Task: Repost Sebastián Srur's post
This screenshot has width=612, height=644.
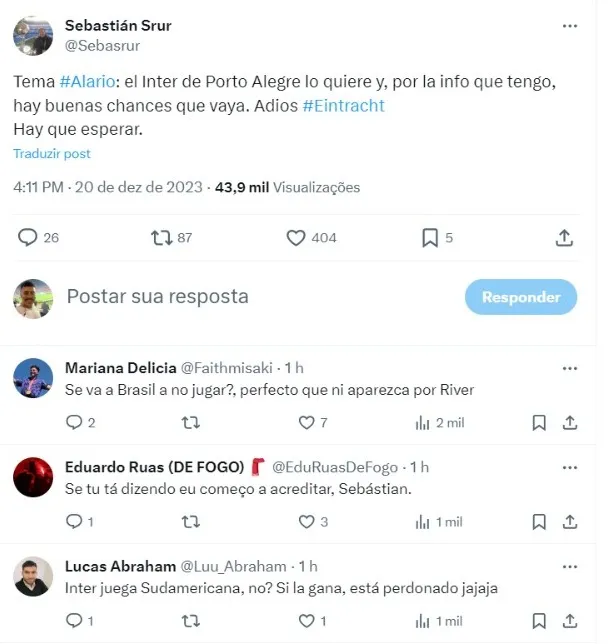Action: (158, 238)
